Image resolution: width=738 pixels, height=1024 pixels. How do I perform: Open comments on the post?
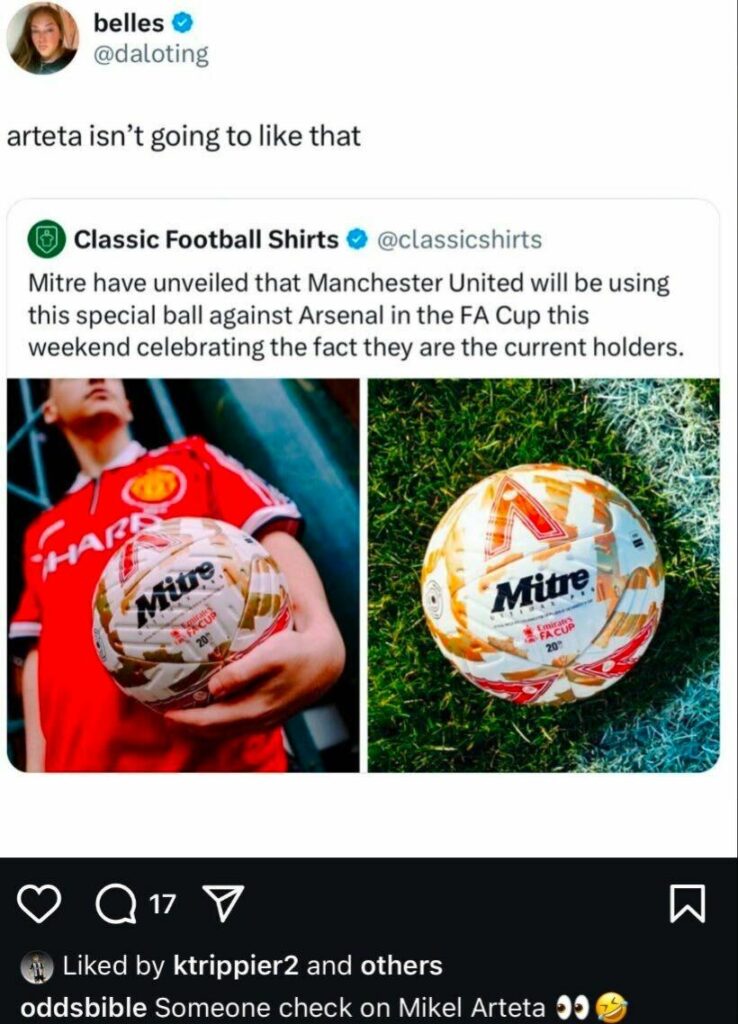[x=115, y=905]
